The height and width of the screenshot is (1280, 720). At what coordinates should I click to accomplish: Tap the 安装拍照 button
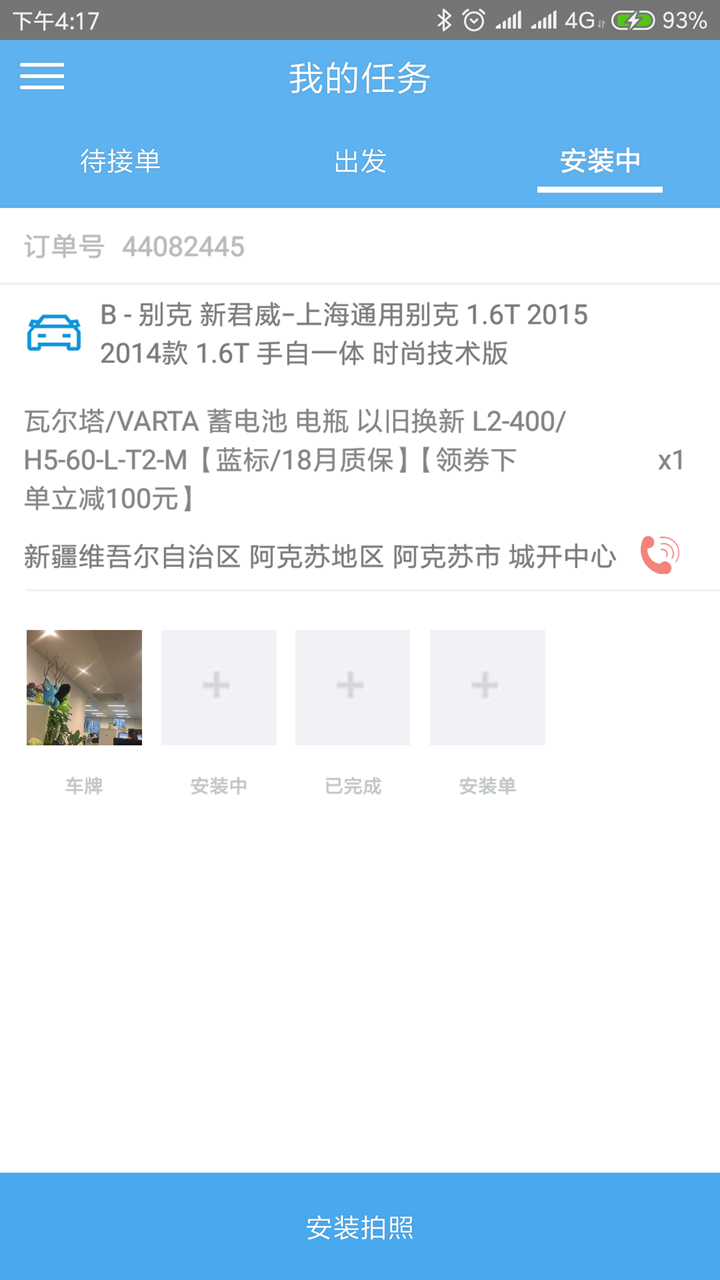[x=360, y=1227]
